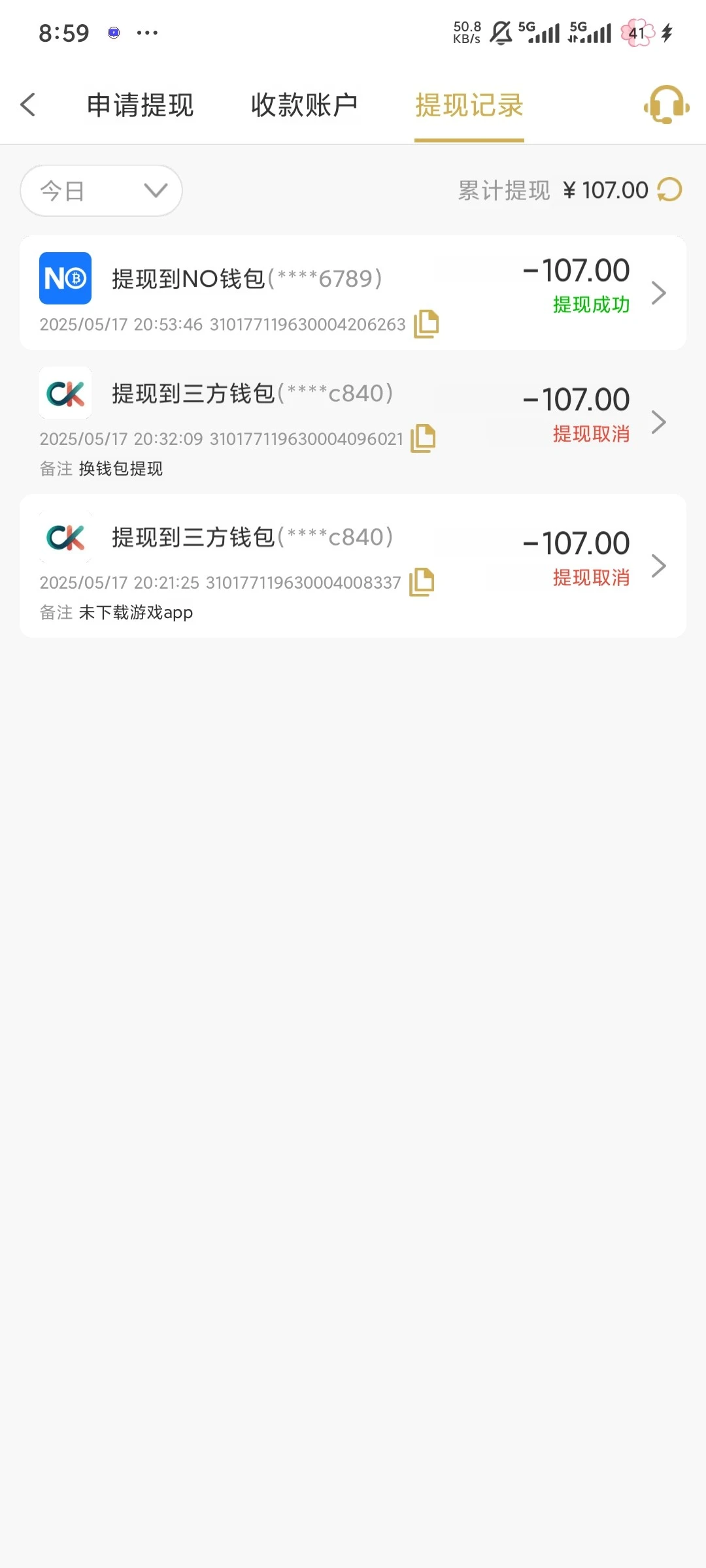Open the cancelled withdrawal noted 换钱包提现
Viewport: 706px width, 1568px height.
(x=353, y=422)
